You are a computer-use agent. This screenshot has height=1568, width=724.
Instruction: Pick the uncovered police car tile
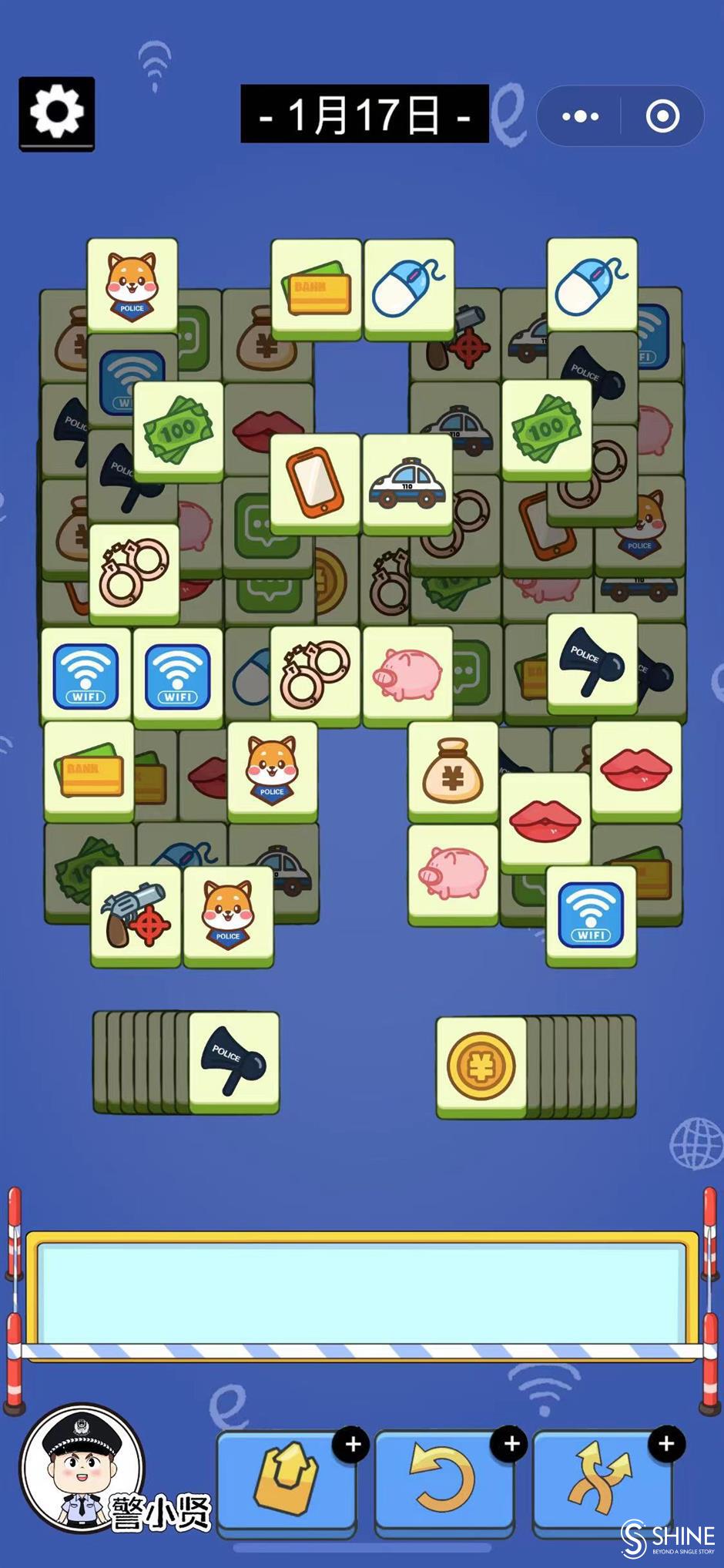coord(407,482)
